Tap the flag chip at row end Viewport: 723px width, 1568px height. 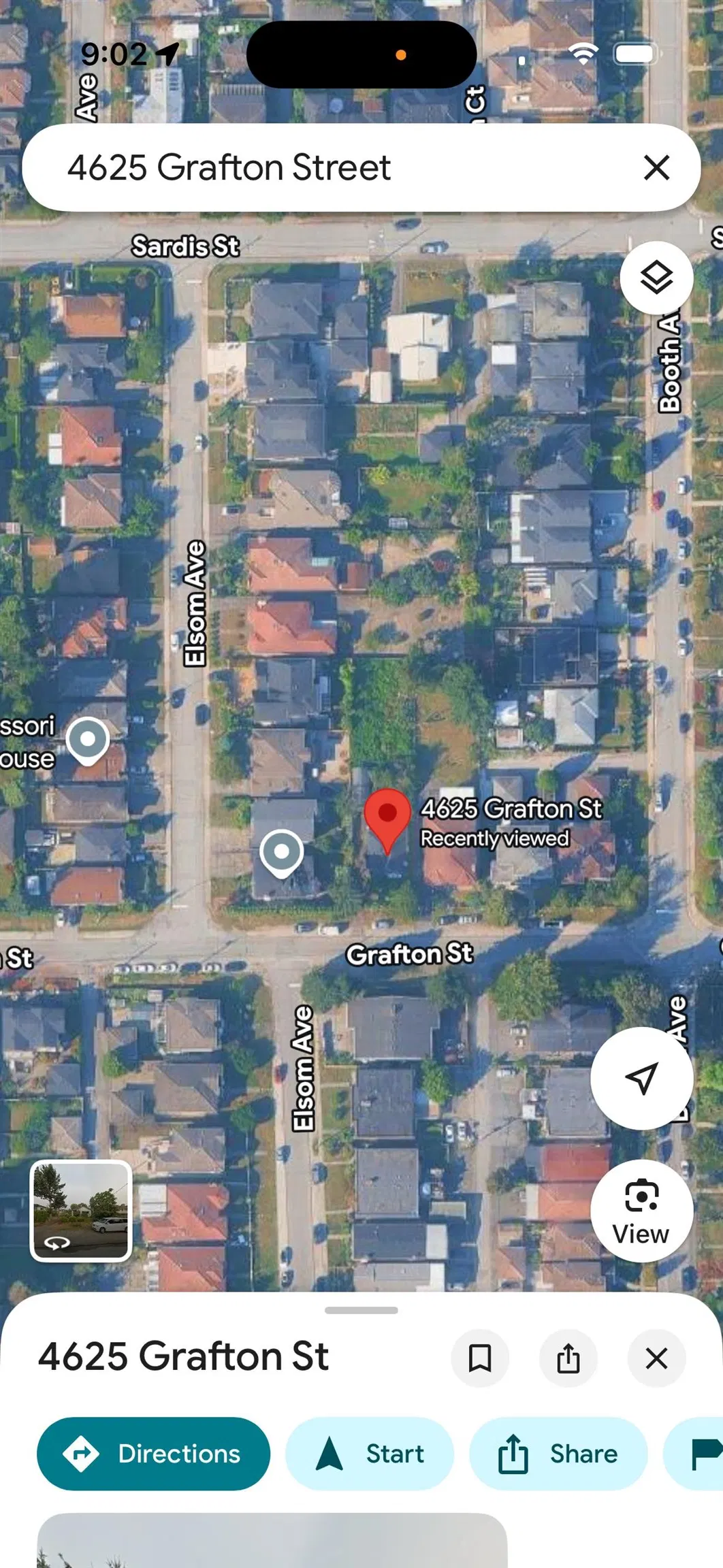tap(694, 1454)
